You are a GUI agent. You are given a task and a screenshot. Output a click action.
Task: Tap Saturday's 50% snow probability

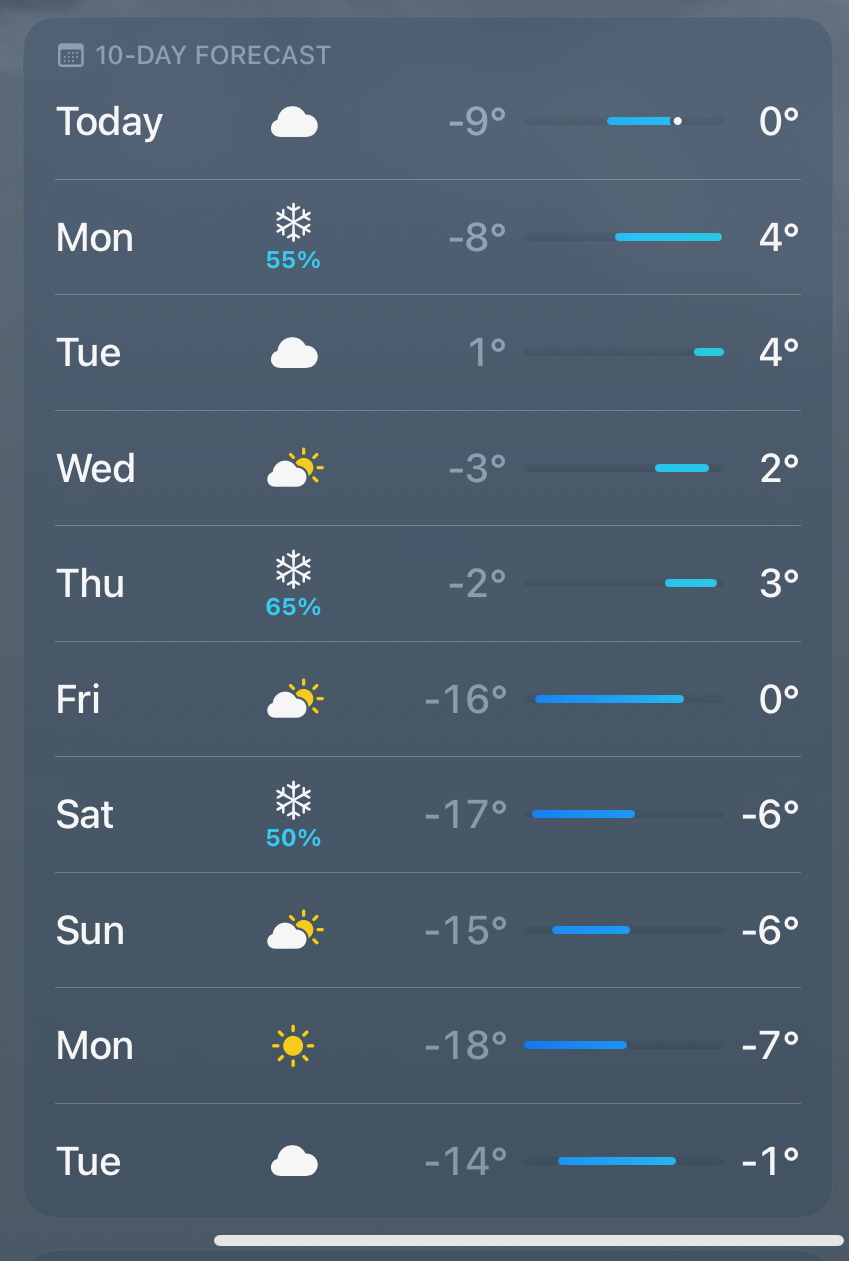point(293,837)
